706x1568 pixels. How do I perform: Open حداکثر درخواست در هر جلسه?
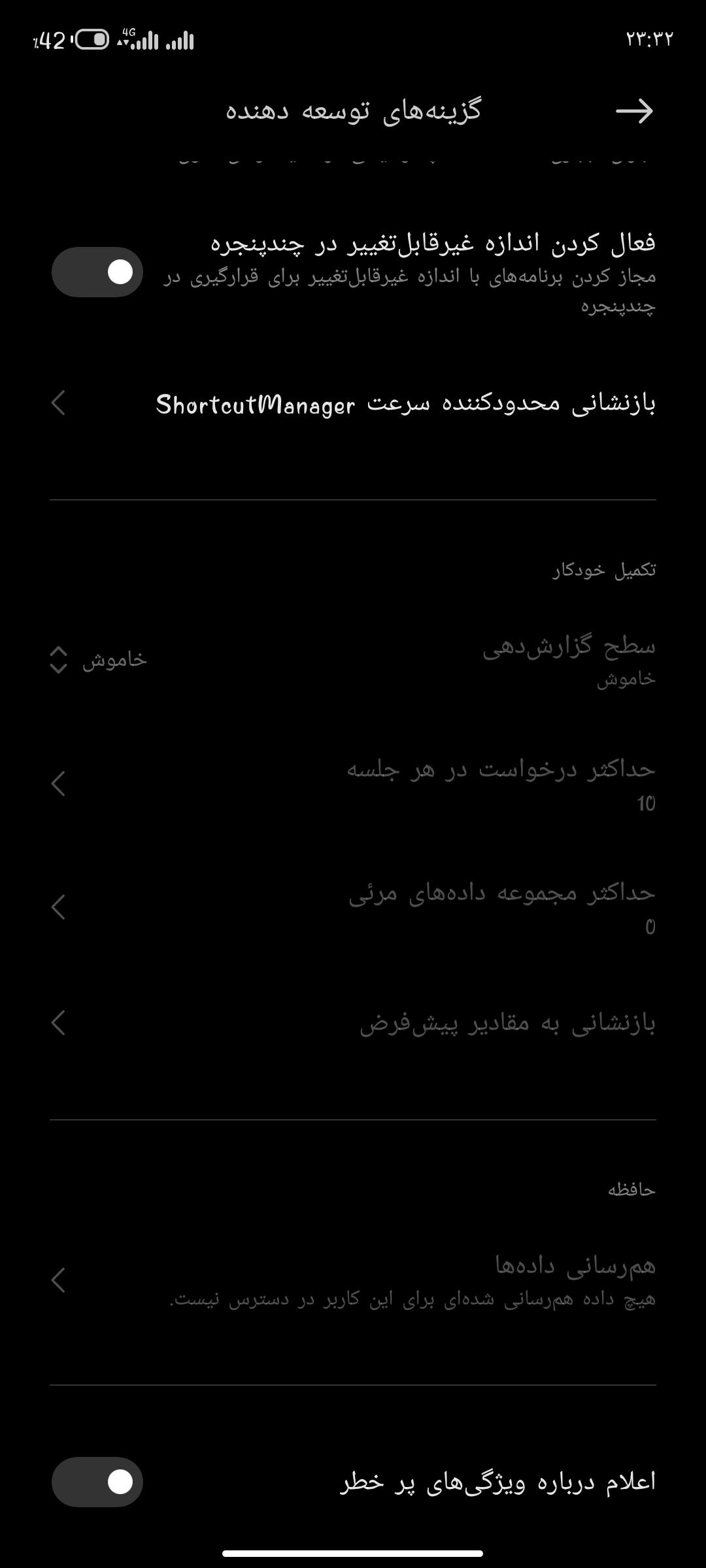(x=353, y=783)
